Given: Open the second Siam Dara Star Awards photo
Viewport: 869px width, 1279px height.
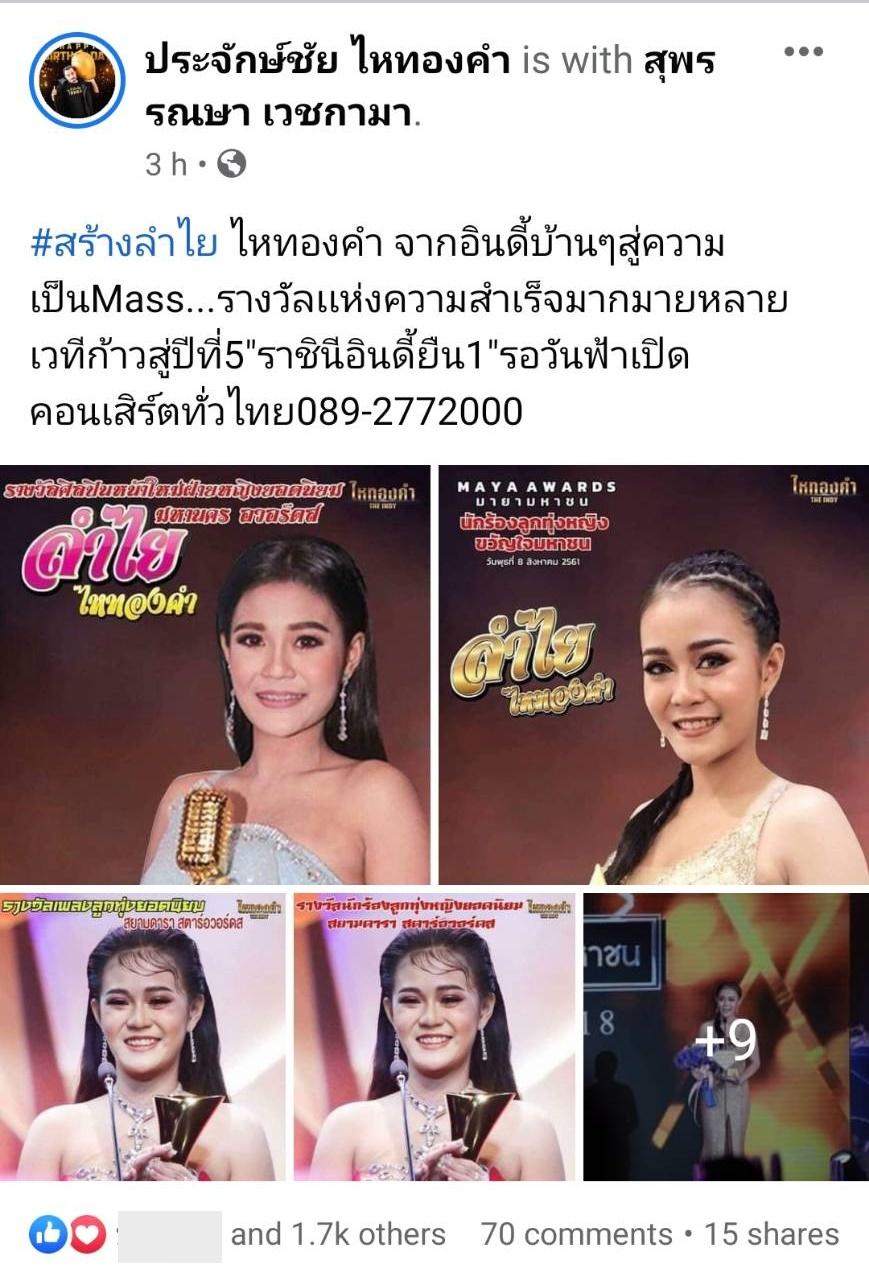Looking at the screenshot, I should point(435,1036).
